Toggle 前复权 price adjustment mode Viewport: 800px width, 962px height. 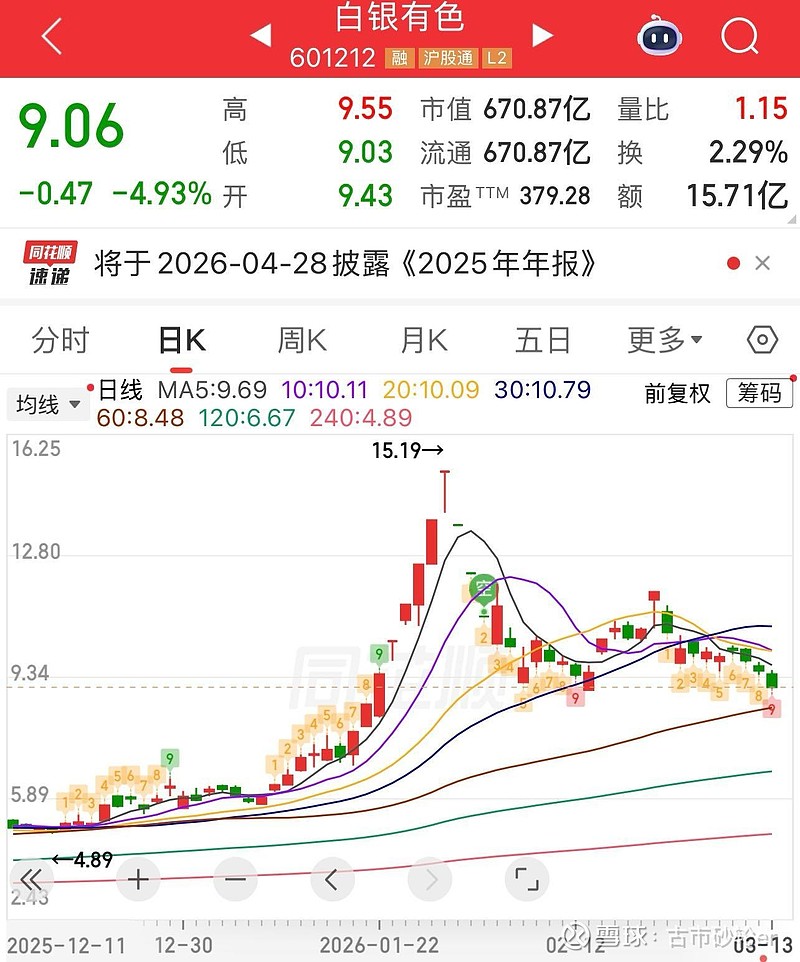click(676, 394)
